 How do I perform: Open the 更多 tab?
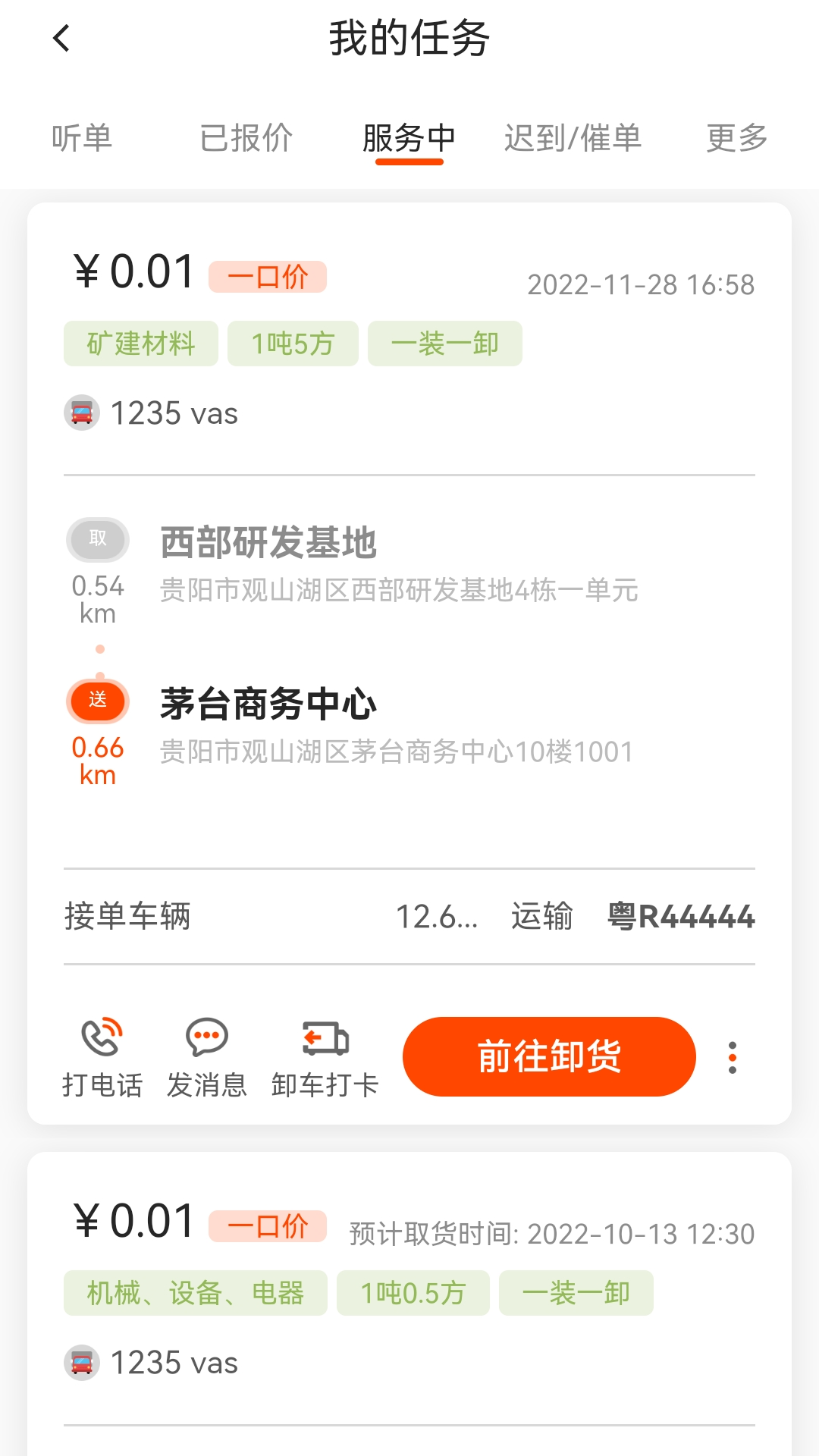pyautogui.click(x=736, y=138)
